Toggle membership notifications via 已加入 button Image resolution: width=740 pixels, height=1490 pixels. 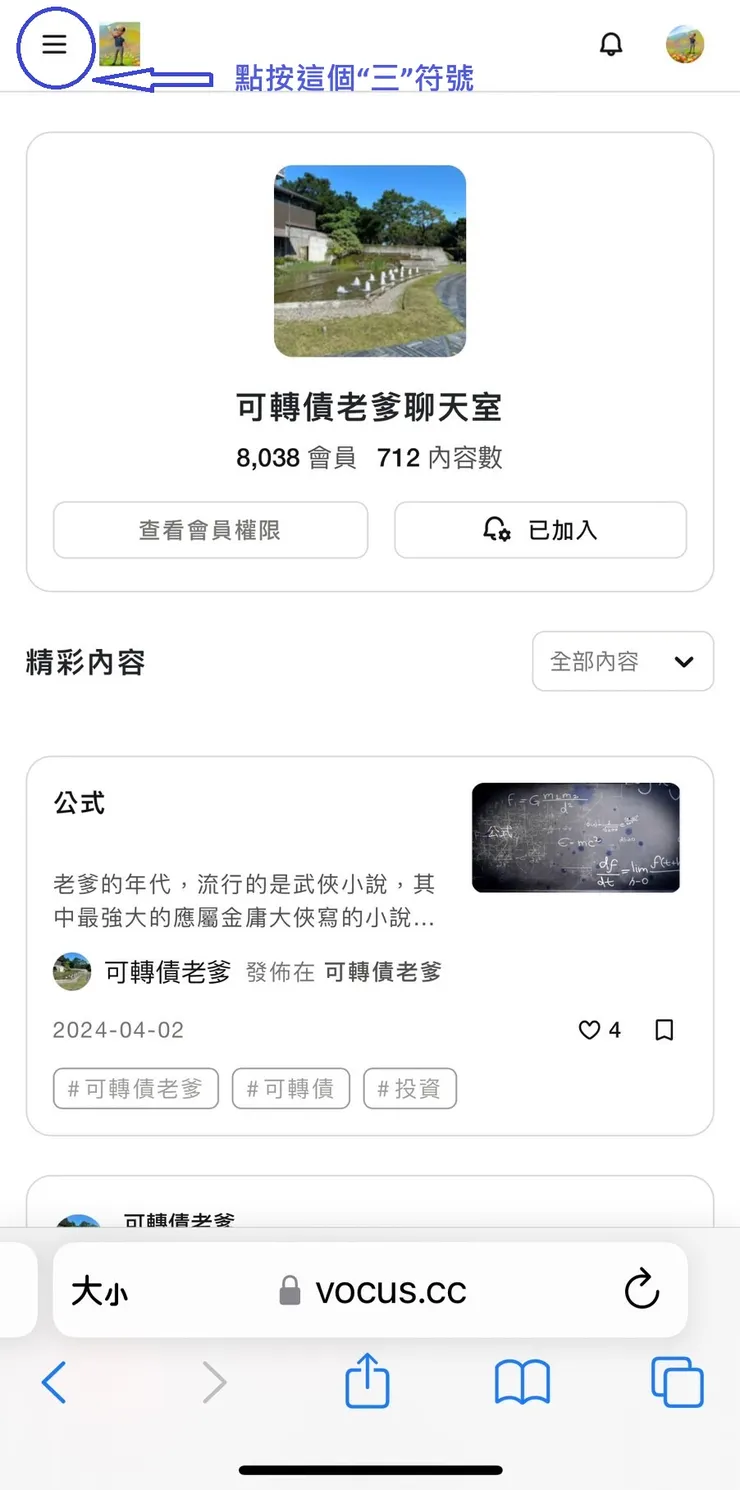(x=540, y=530)
